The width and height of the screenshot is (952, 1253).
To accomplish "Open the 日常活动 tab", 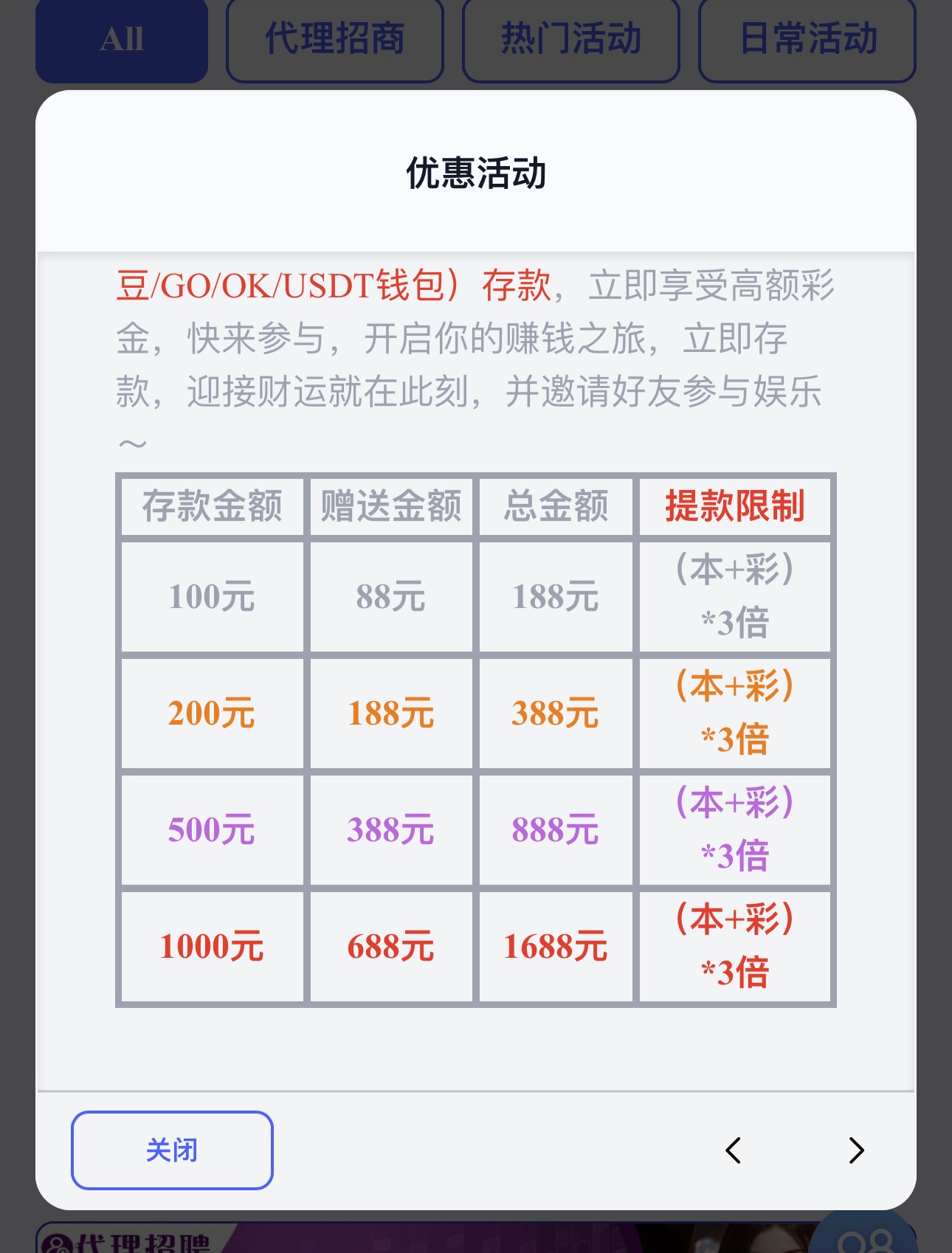I will coord(806,42).
